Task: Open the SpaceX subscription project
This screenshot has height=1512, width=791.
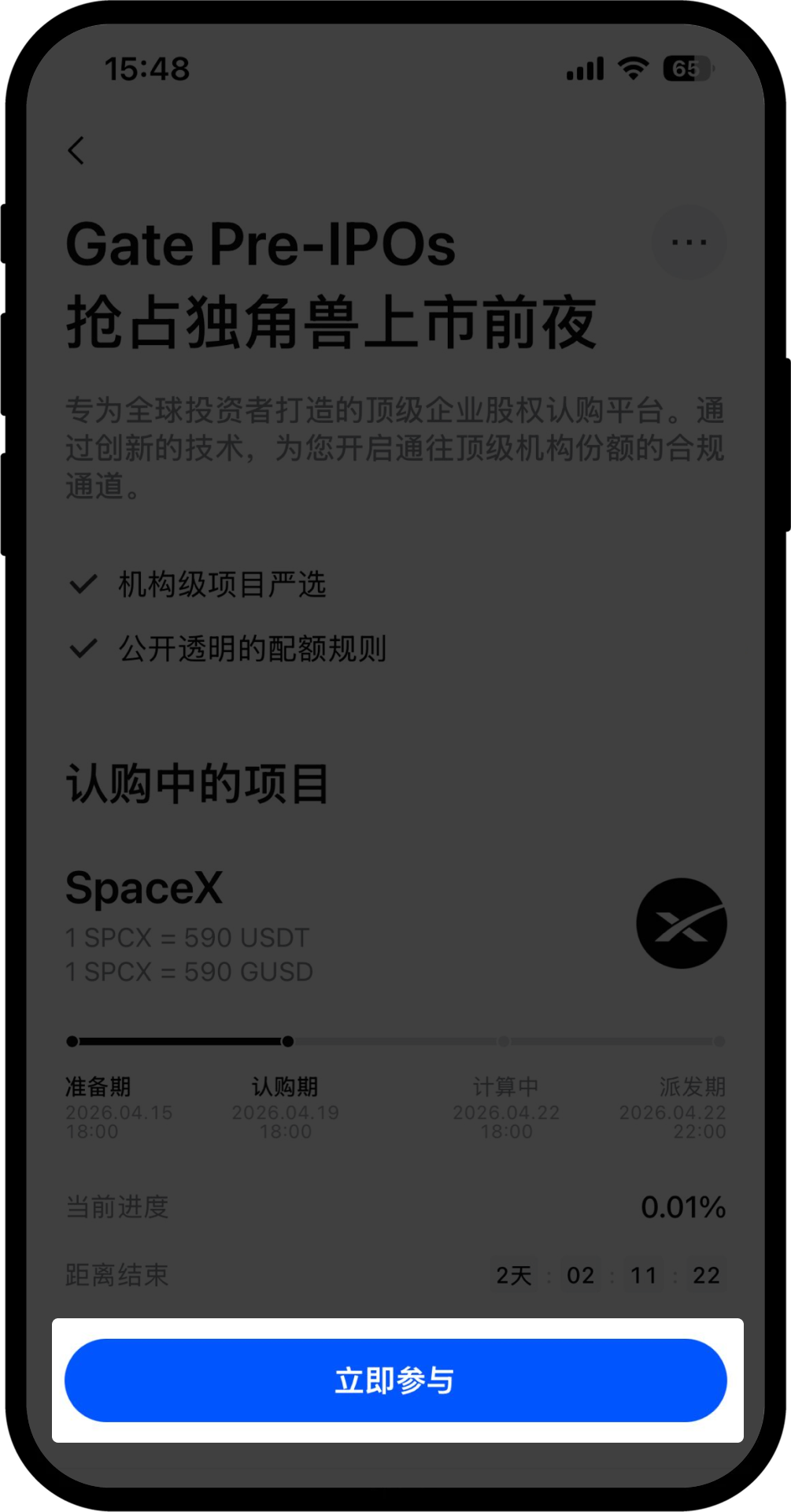Action: [x=145, y=888]
